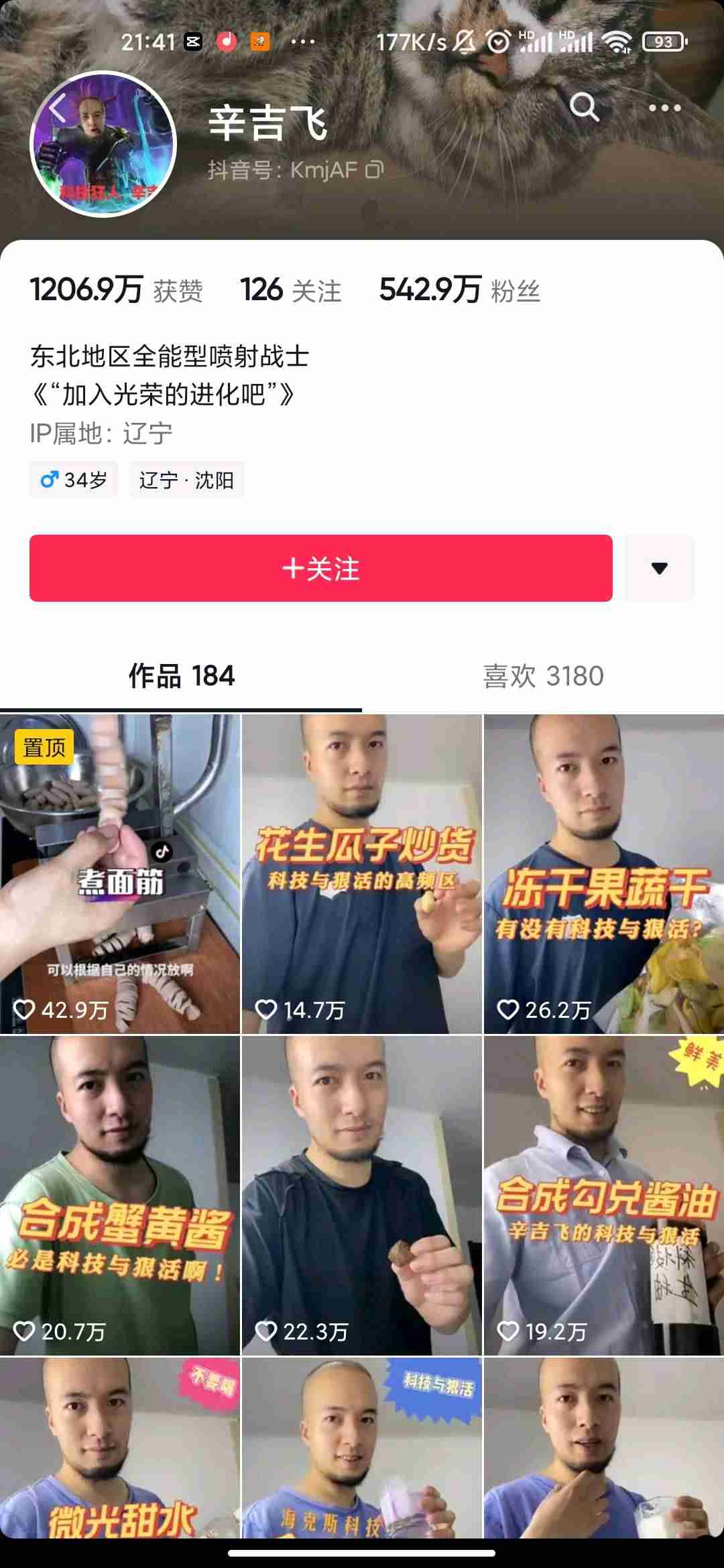
Task: Search this user's videos
Action: click(584, 107)
